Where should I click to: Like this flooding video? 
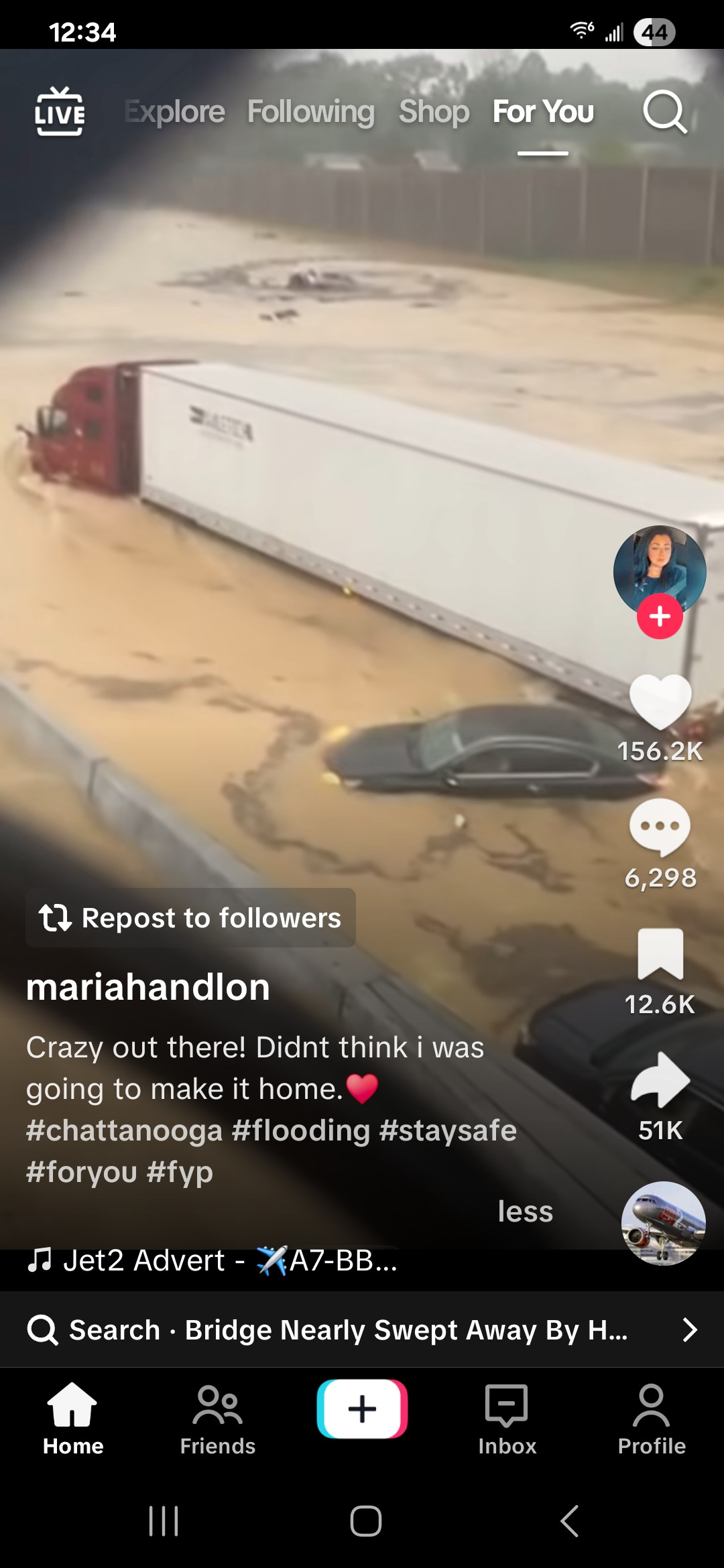click(660, 701)
